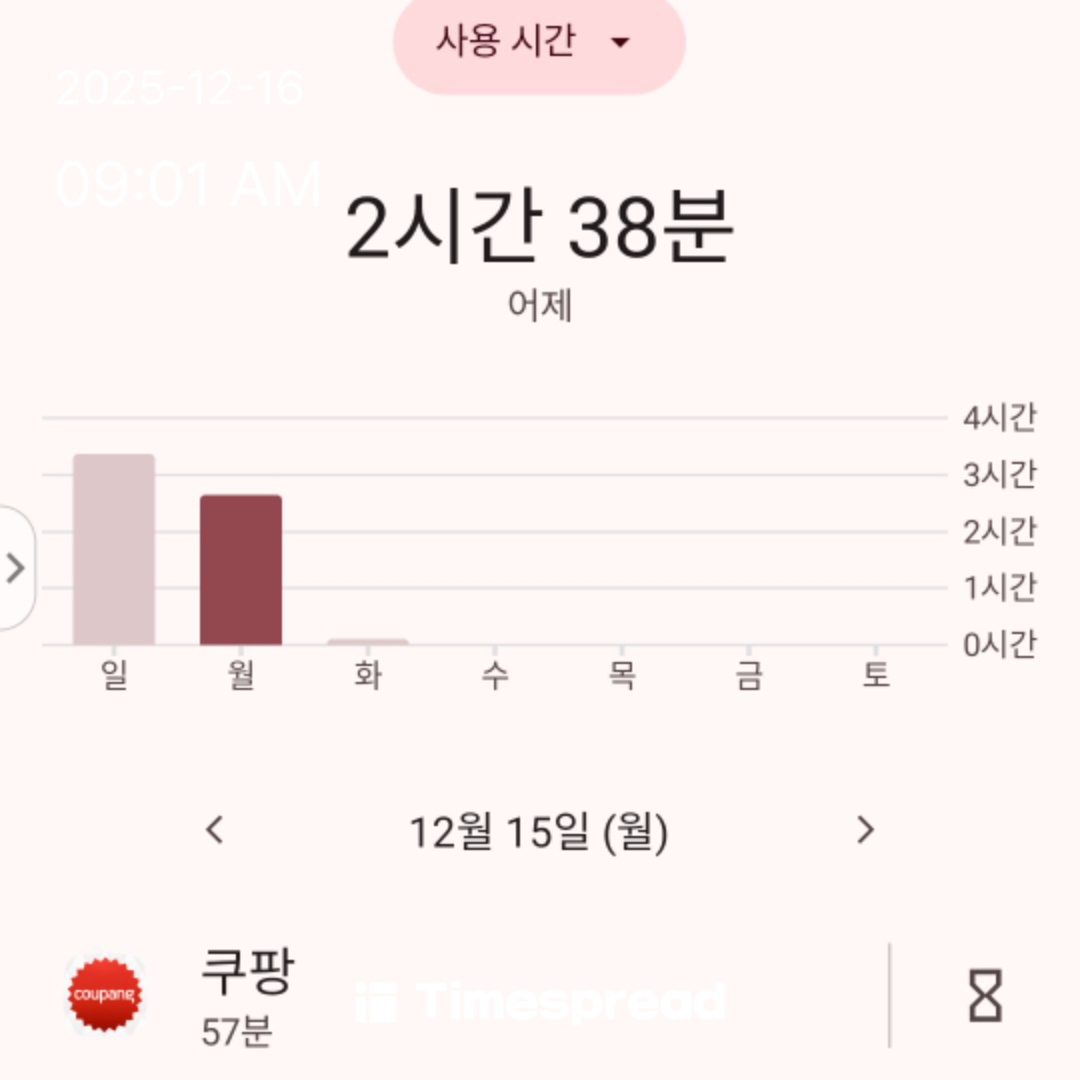Image resolution: width=1080 pixels, height=1080 pixels.
Task: Select the 일 bar in chart
Action: 114,550
